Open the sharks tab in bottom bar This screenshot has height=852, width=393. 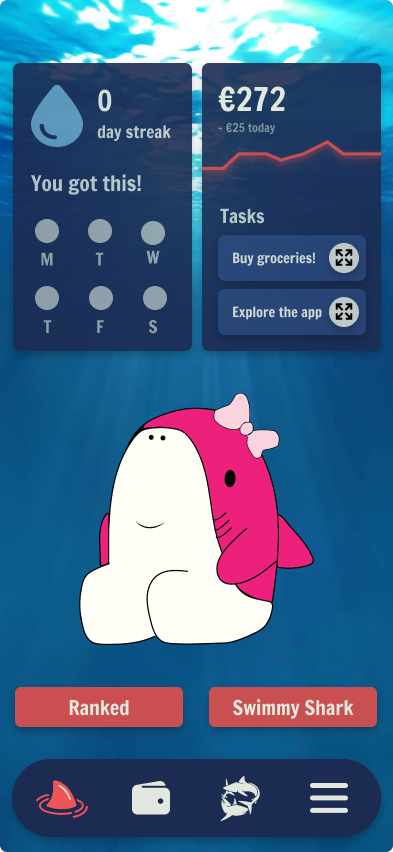click(240, 798)
